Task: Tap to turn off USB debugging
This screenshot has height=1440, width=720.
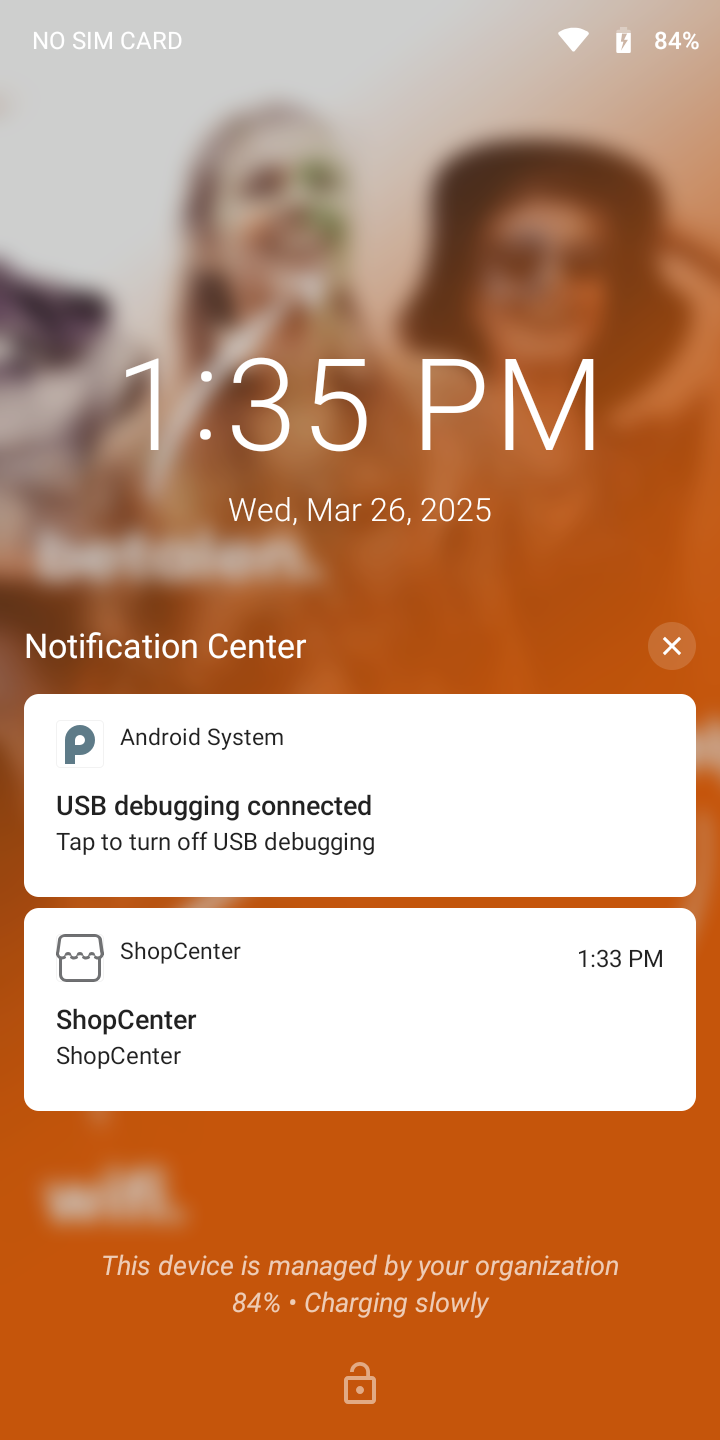Action: pyautogui.click(x=215, y=841)
